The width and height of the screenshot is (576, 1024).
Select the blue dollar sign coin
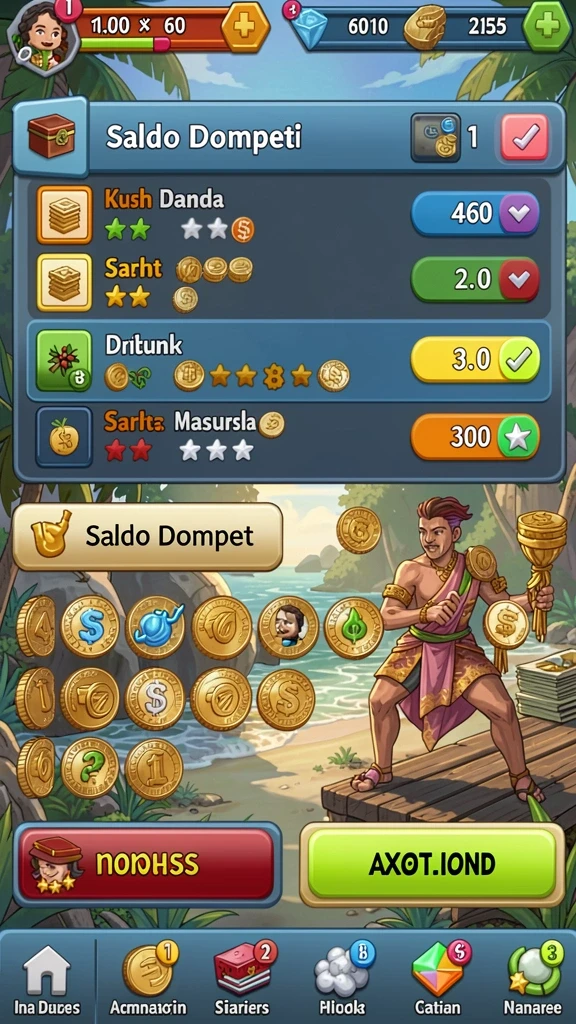[90, 627]
